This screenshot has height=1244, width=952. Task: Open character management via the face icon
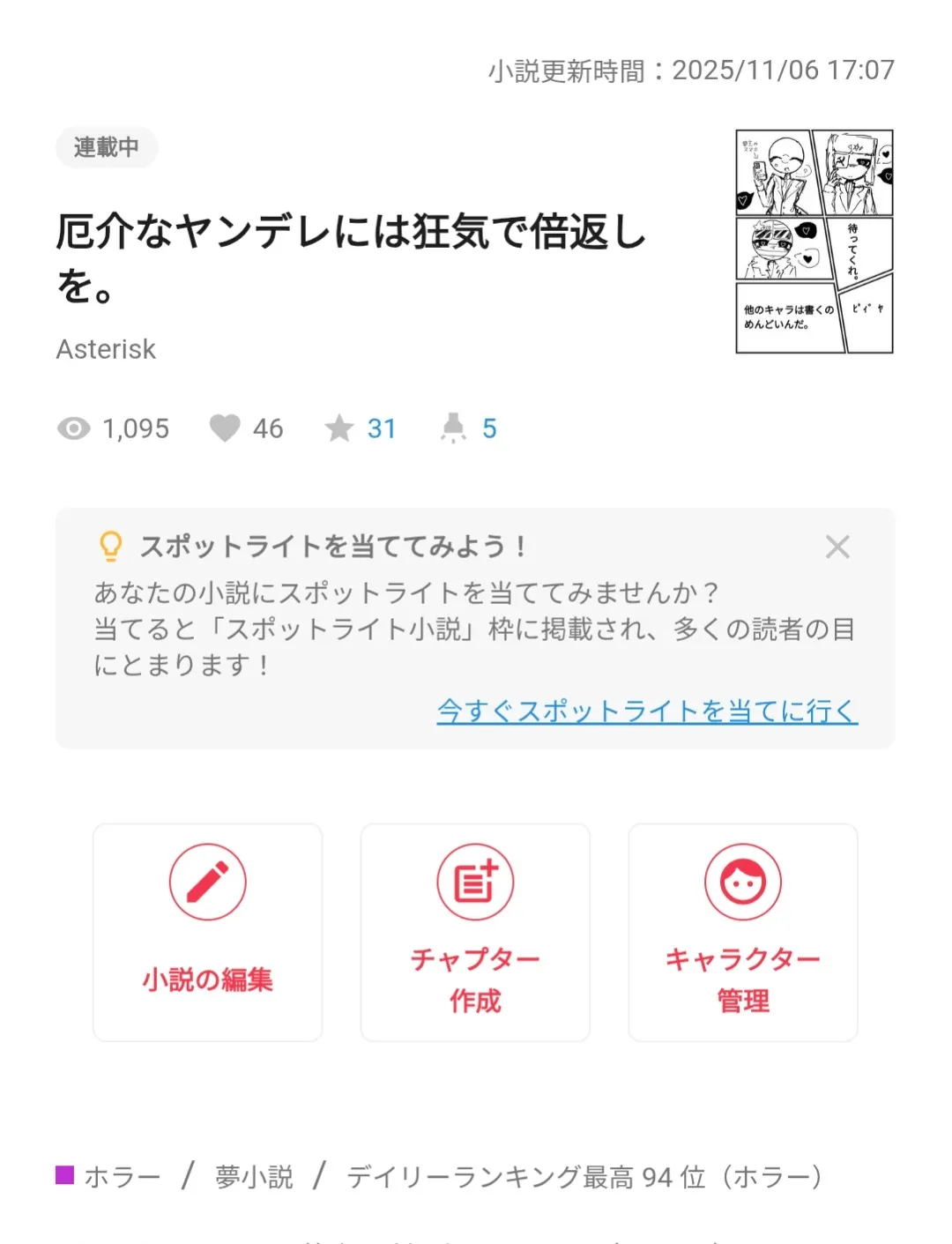tap(743, 881)
